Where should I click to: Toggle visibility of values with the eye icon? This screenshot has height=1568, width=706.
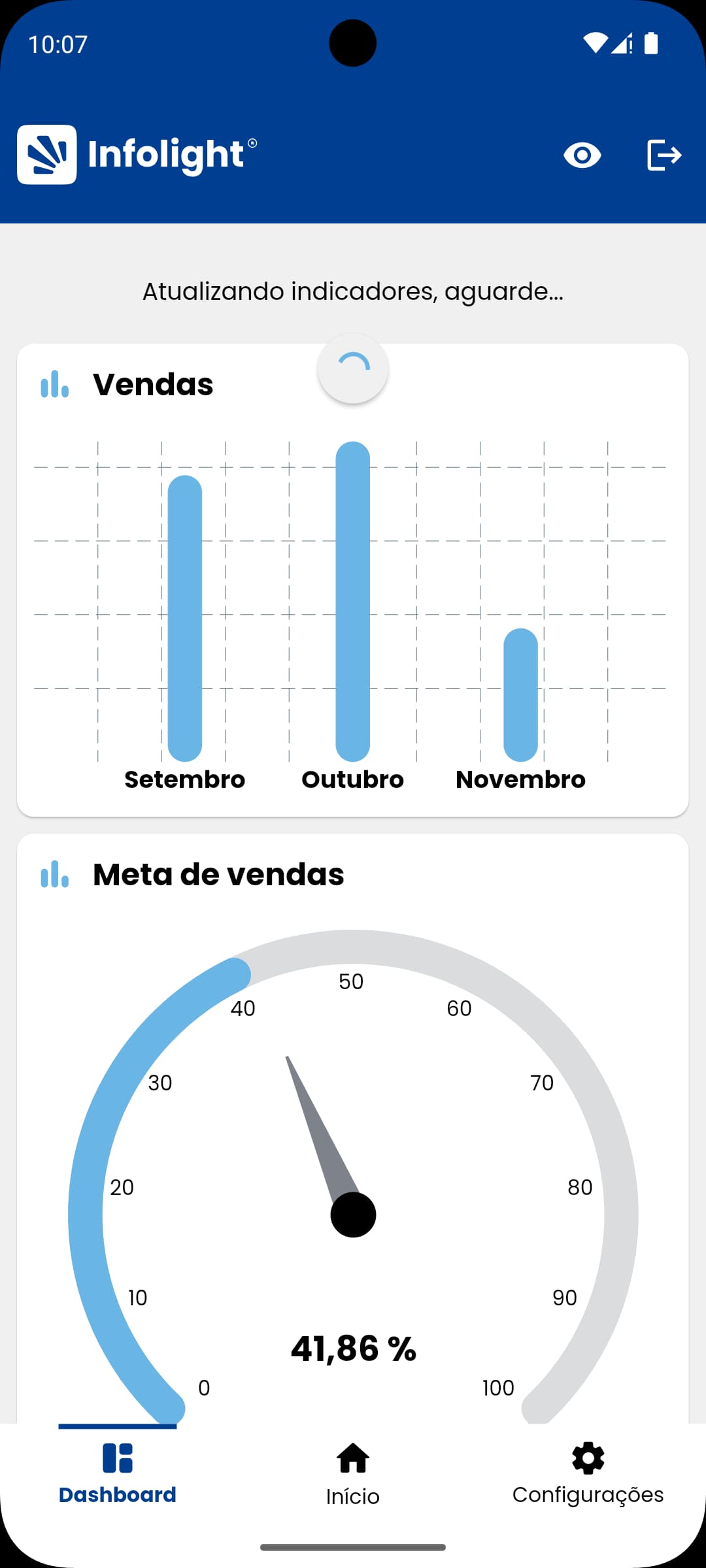582,155
